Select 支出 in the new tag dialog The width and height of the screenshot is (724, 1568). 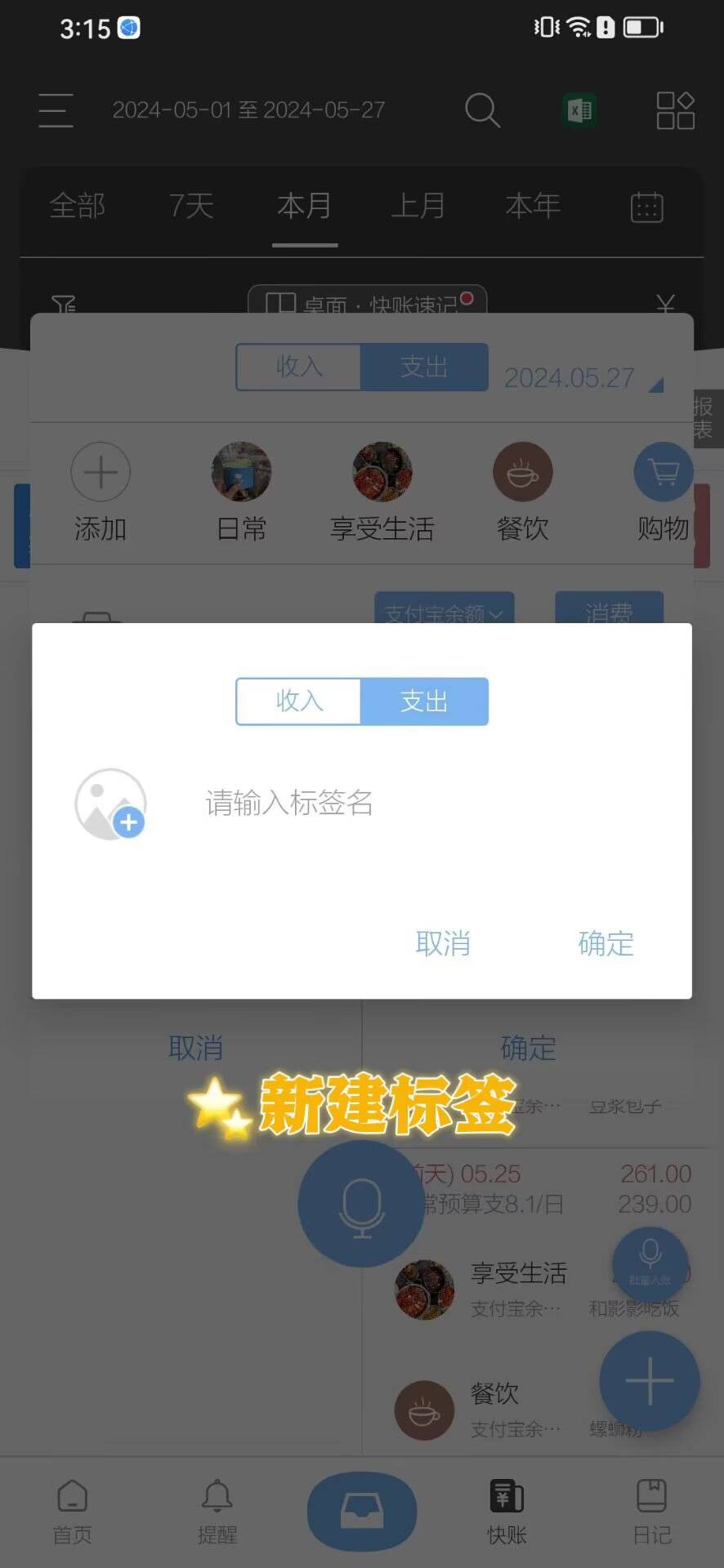click(x=424, y=701)
